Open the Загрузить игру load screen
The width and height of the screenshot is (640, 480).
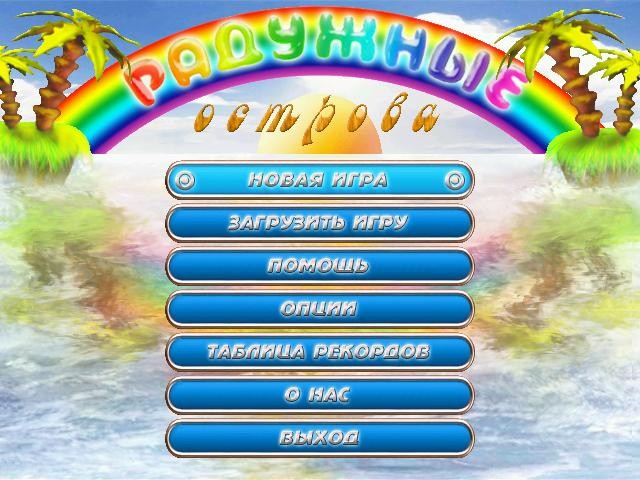(319, 224)
